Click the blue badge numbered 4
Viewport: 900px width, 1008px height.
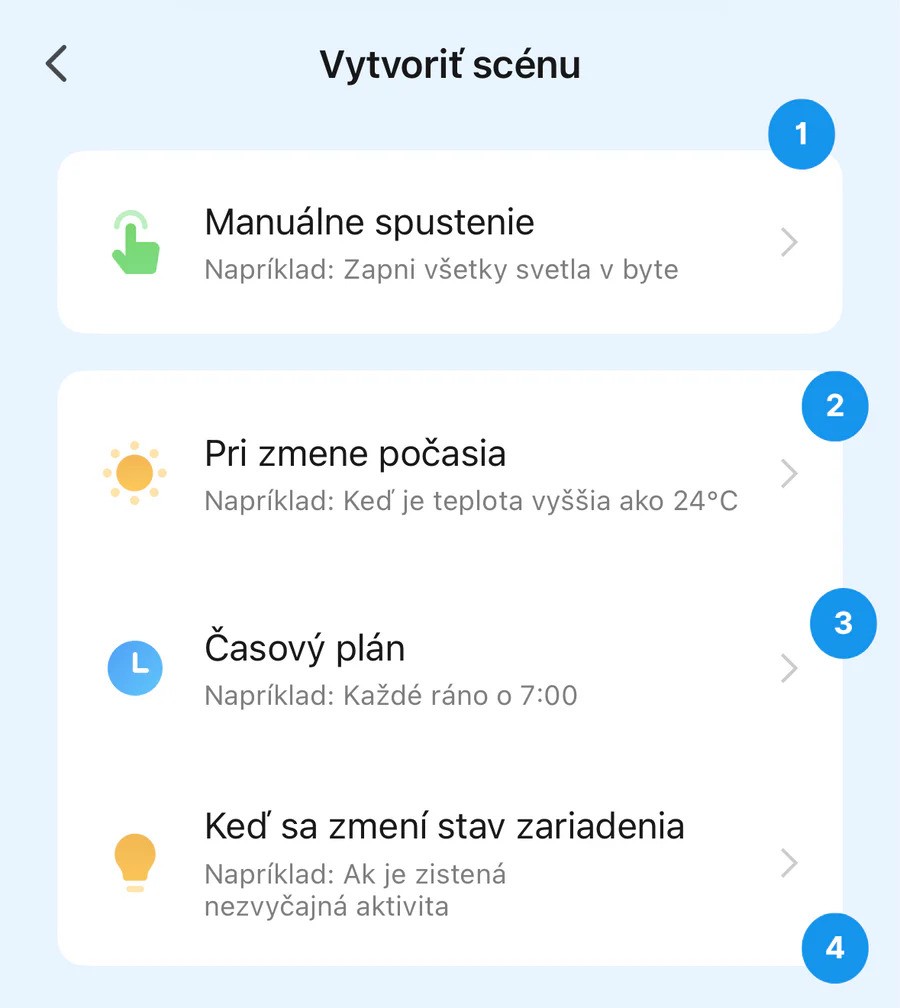[x=835, y=948]
